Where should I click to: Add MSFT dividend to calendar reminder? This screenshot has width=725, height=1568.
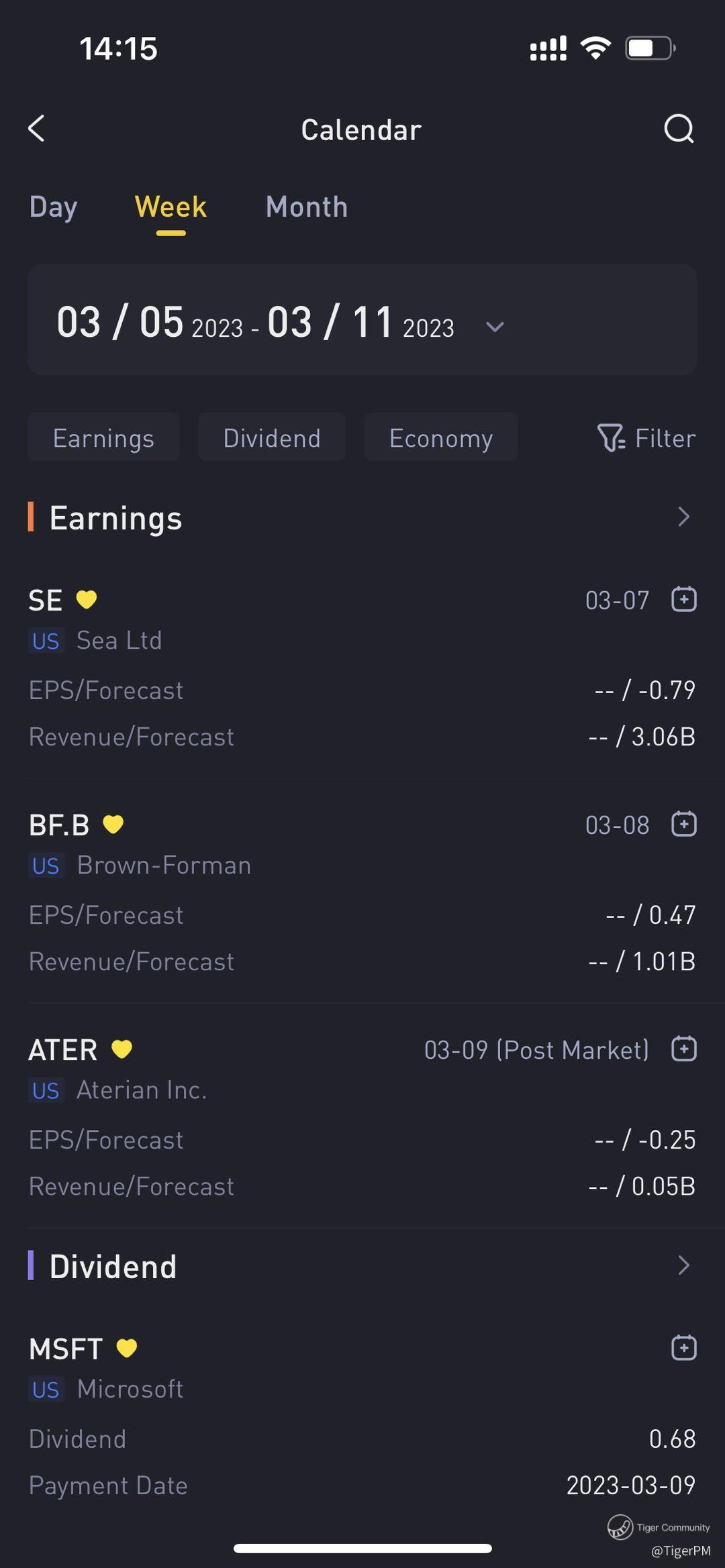(683, 1348)
